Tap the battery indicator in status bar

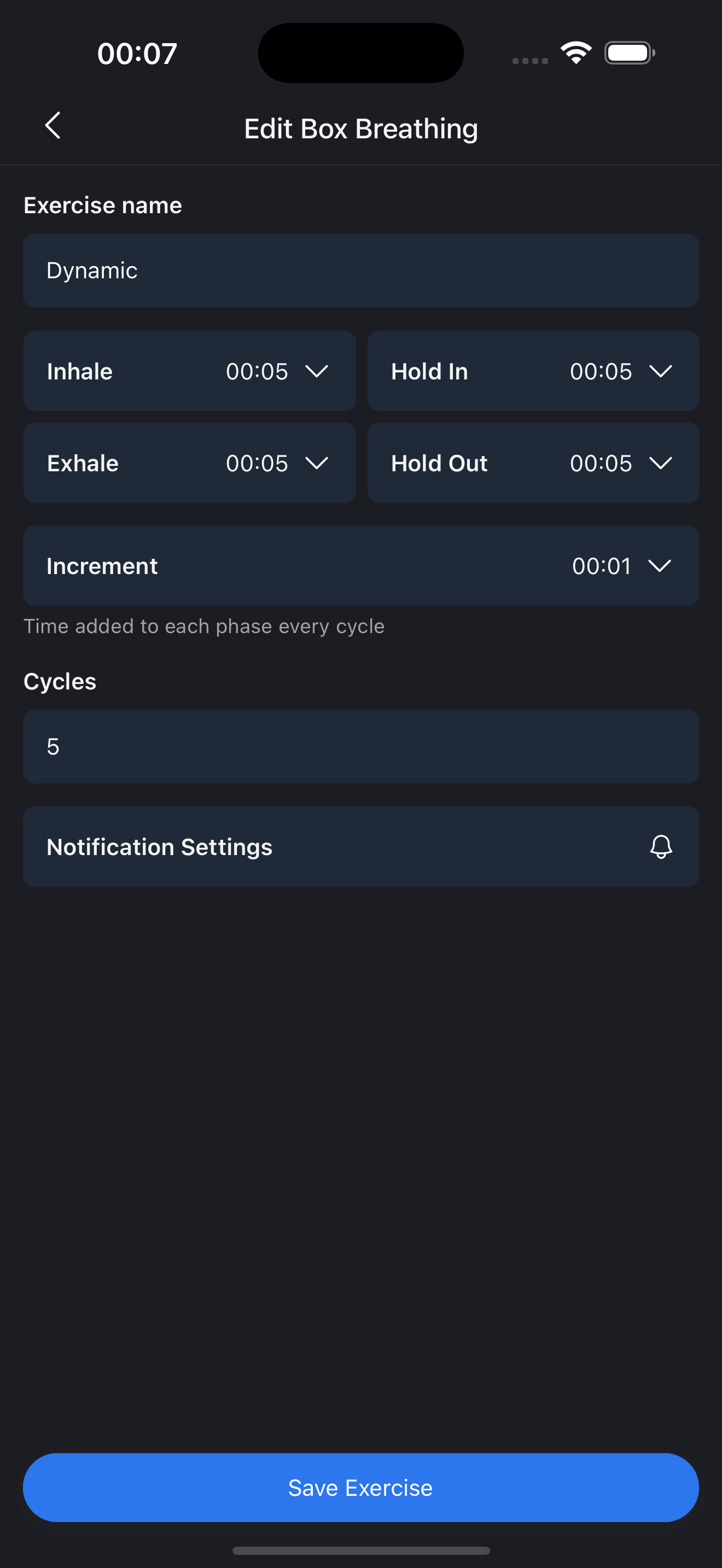(630, 53)
